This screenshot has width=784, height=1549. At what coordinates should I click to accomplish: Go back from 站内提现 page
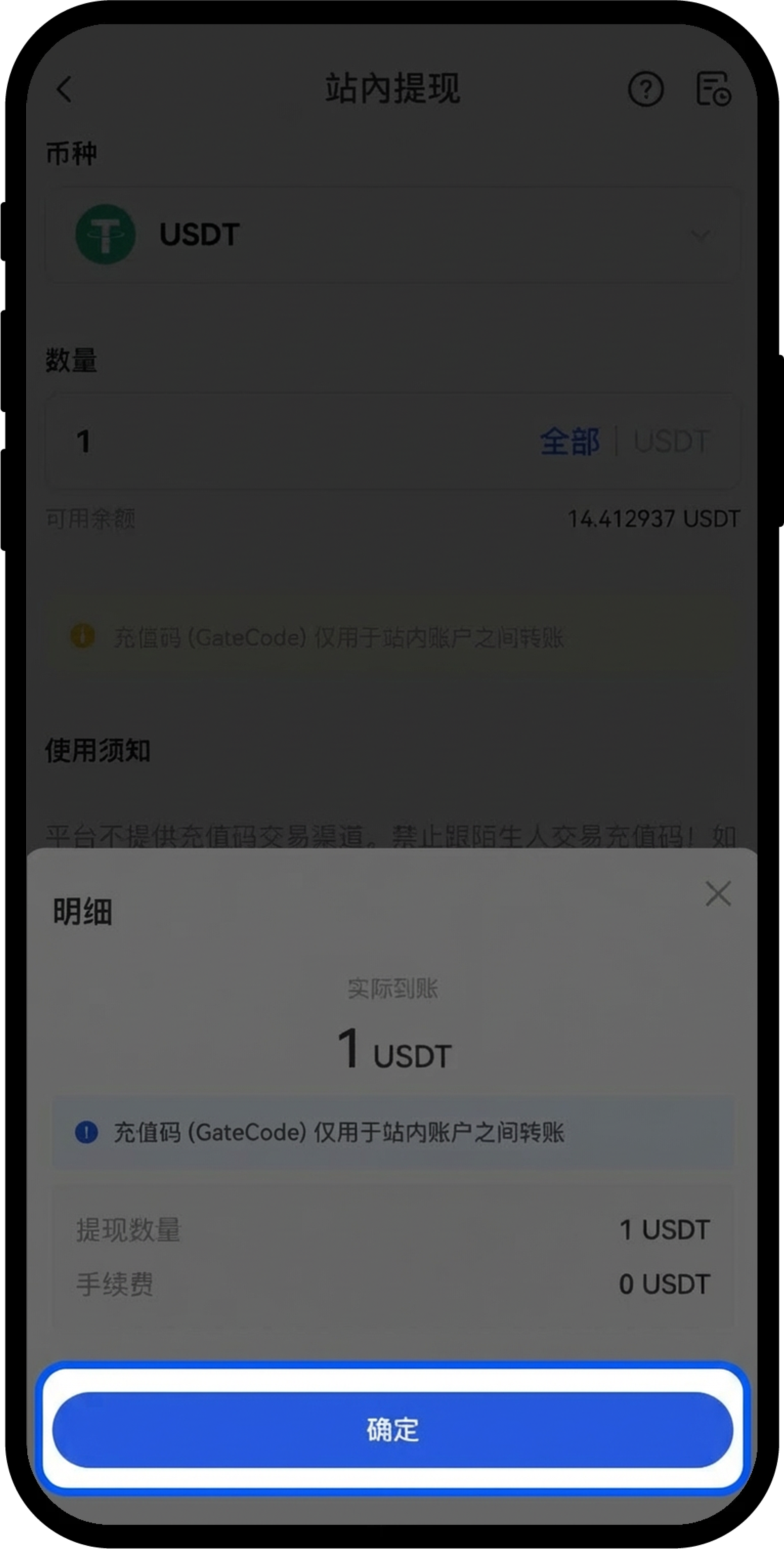[x=64, y=90]
